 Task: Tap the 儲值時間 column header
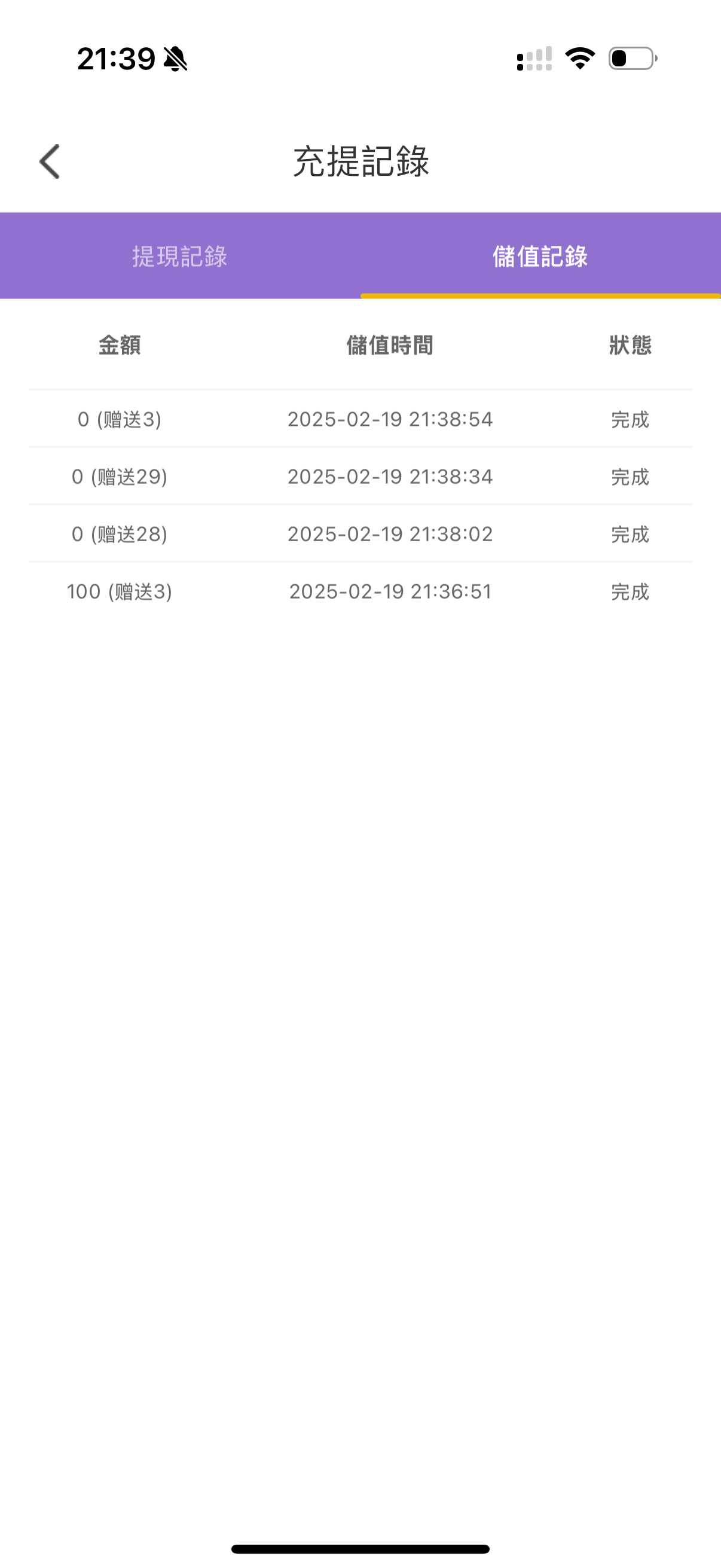pyautogui.click(x=390, y=346)
